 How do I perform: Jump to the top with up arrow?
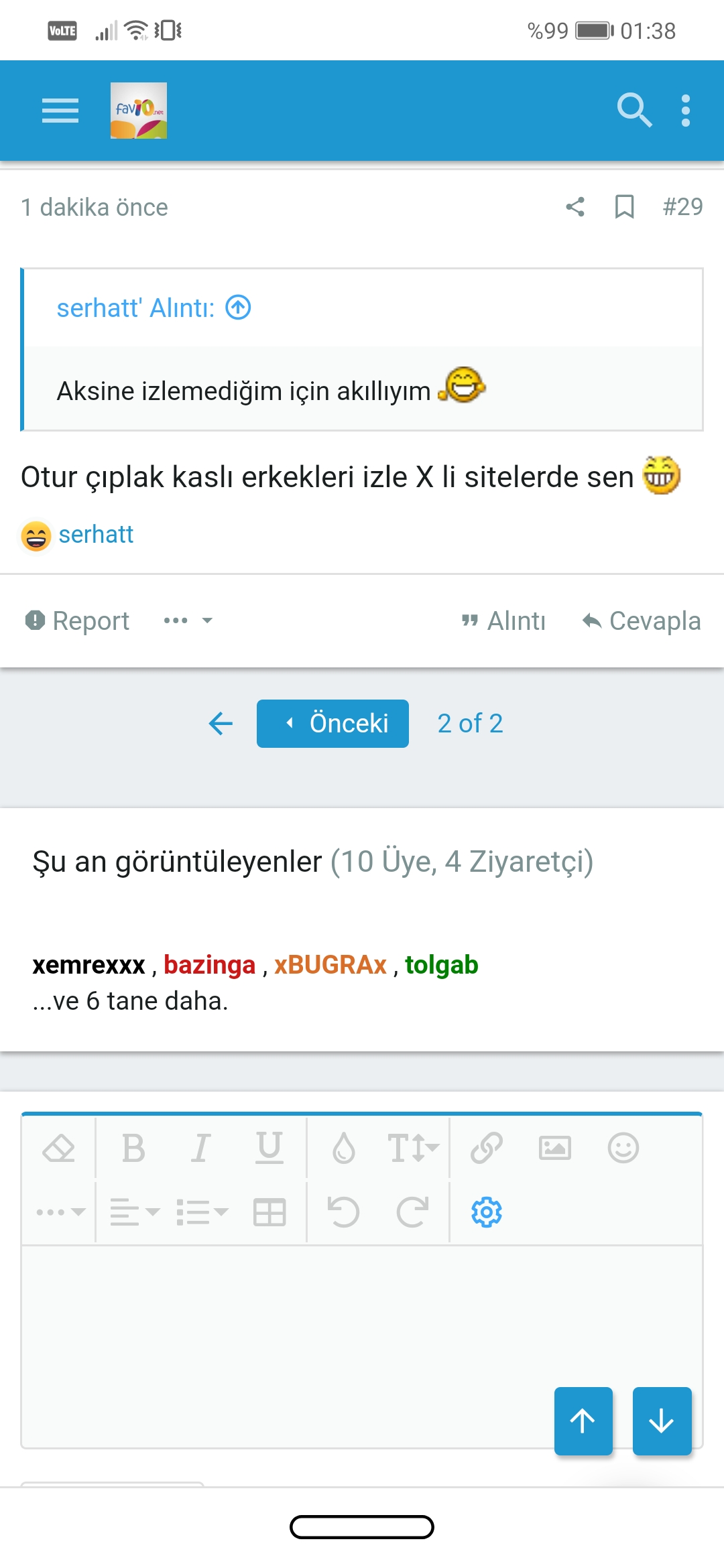[583, 1421]
